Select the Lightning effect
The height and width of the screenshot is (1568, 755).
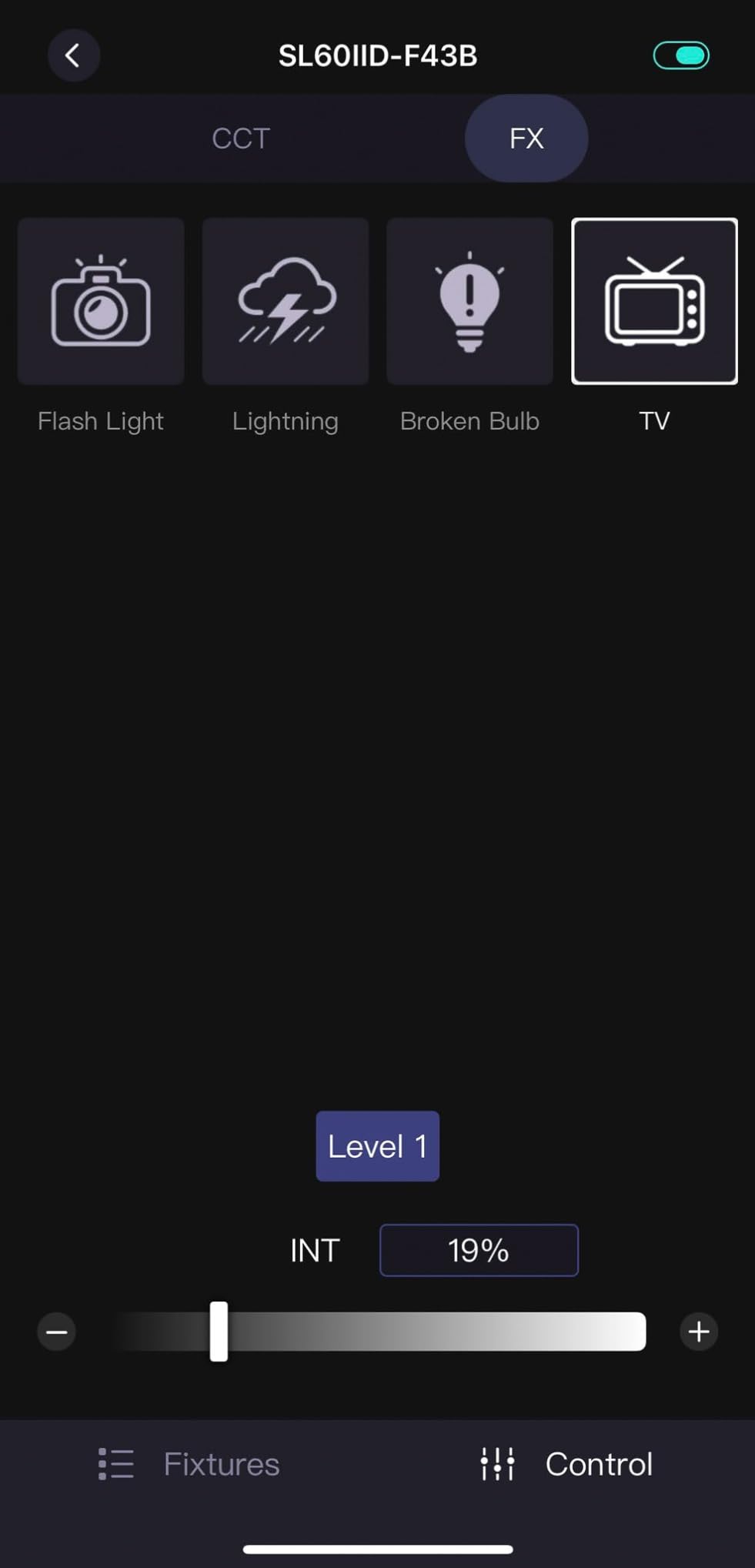(286, 301)
